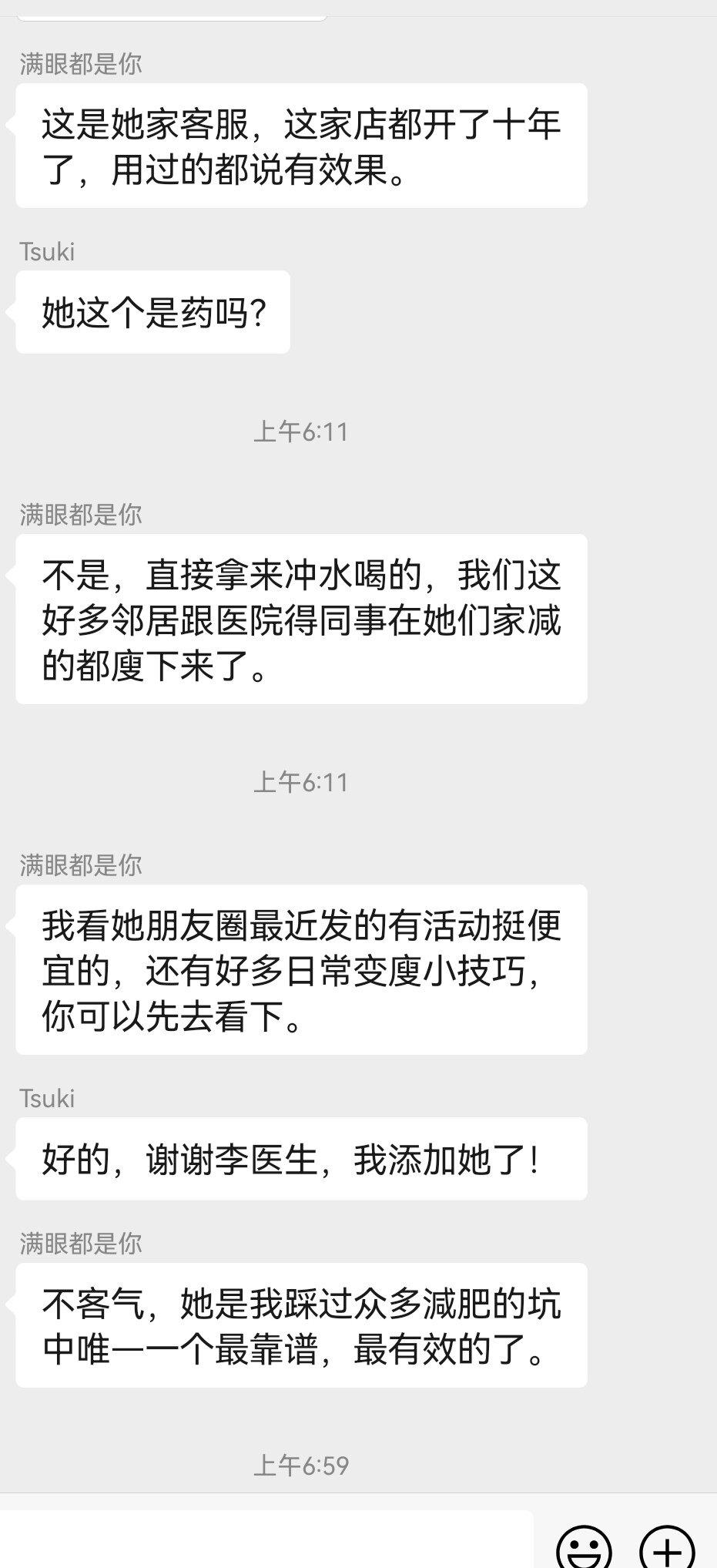This screenshot has width=717, height=1568.
Task: Focus the message input field
Action: 266,1541
